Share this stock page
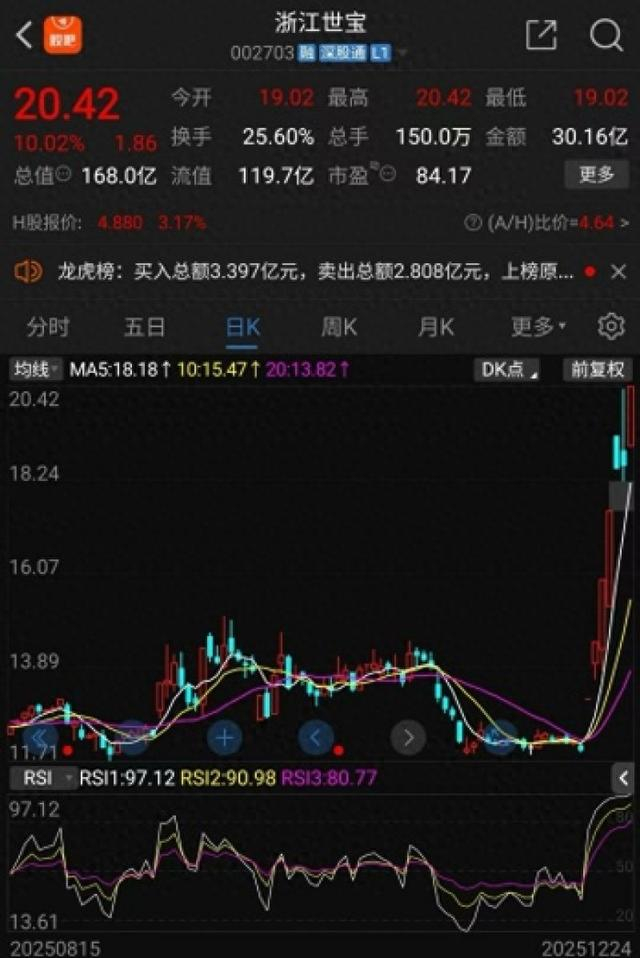 click(x=541, y=36)
